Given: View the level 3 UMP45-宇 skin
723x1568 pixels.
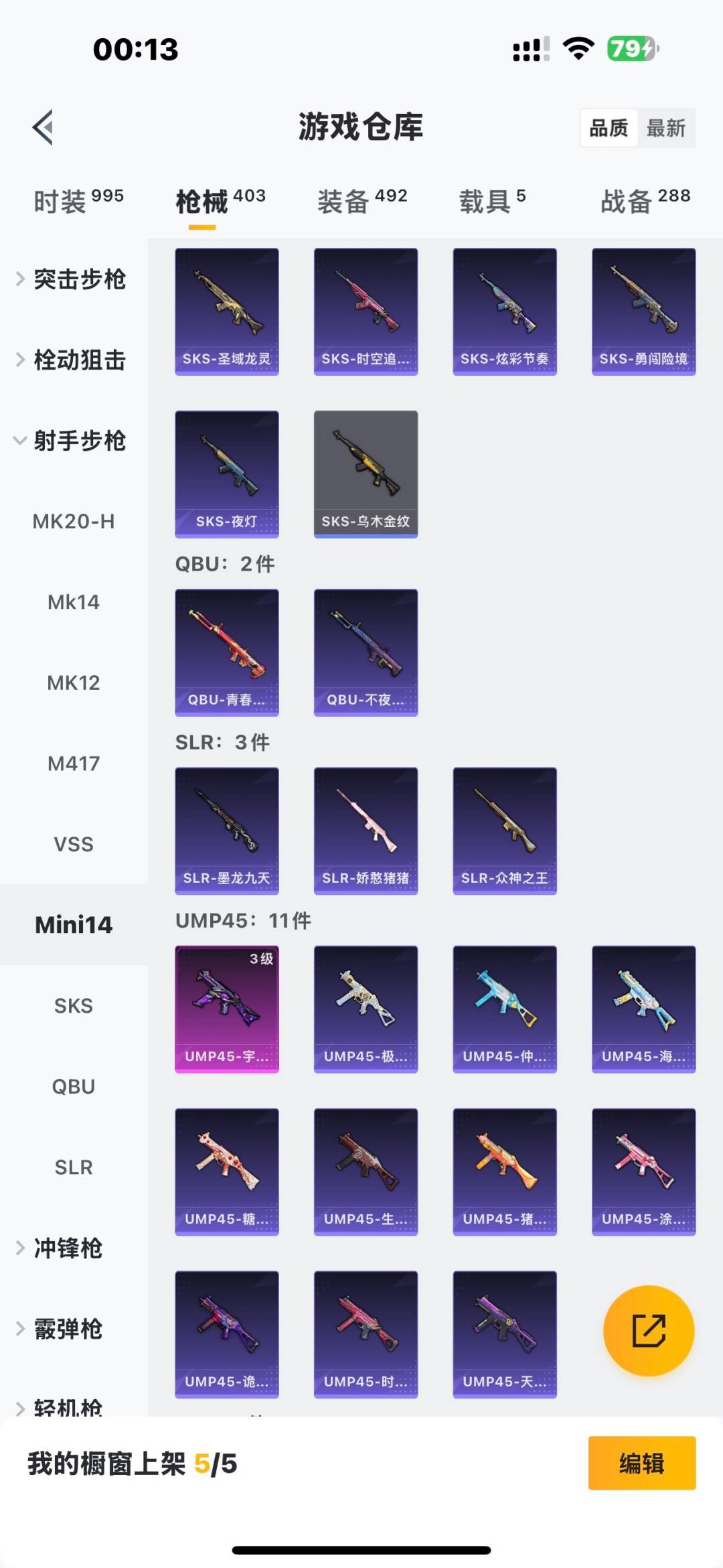Looking at the screenshot, I should click(227, 1009).
